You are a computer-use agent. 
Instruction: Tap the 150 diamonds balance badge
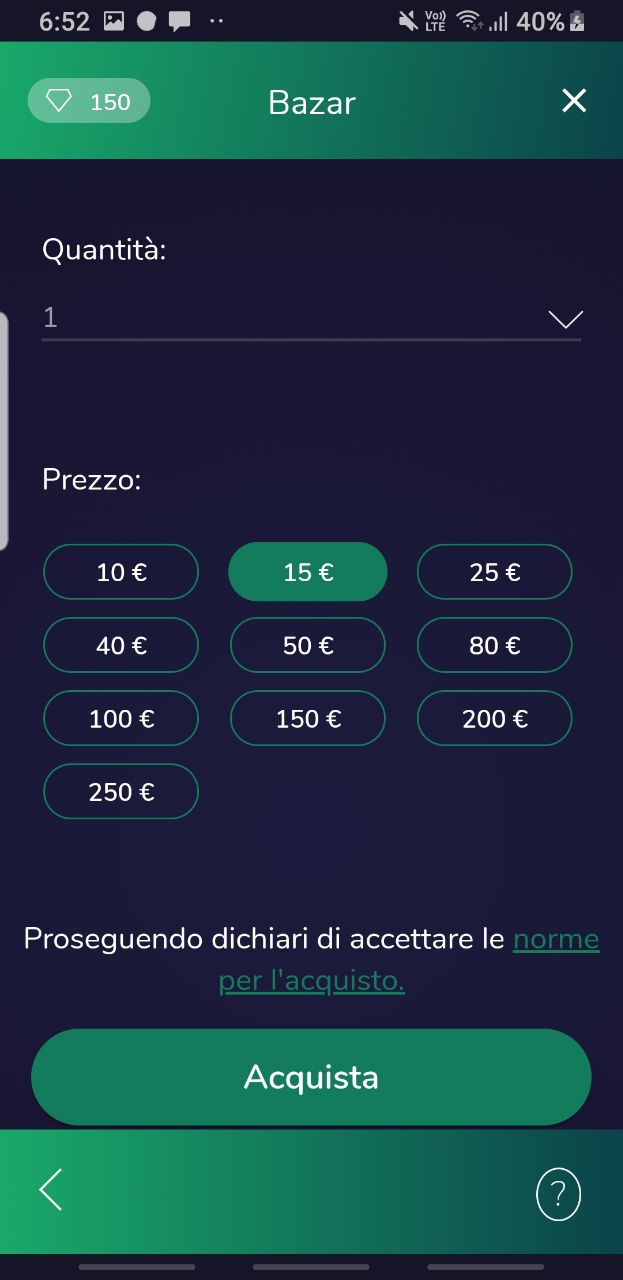(x=89, y=101)
